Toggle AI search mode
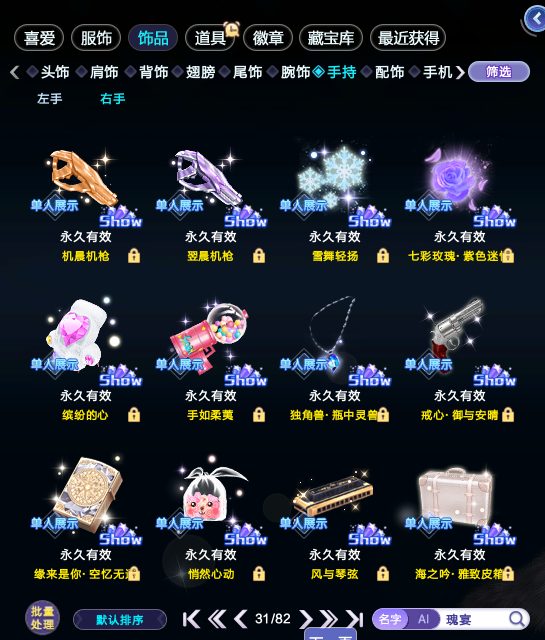The width and height of the screenshot is (545, 640). (424, 619)
